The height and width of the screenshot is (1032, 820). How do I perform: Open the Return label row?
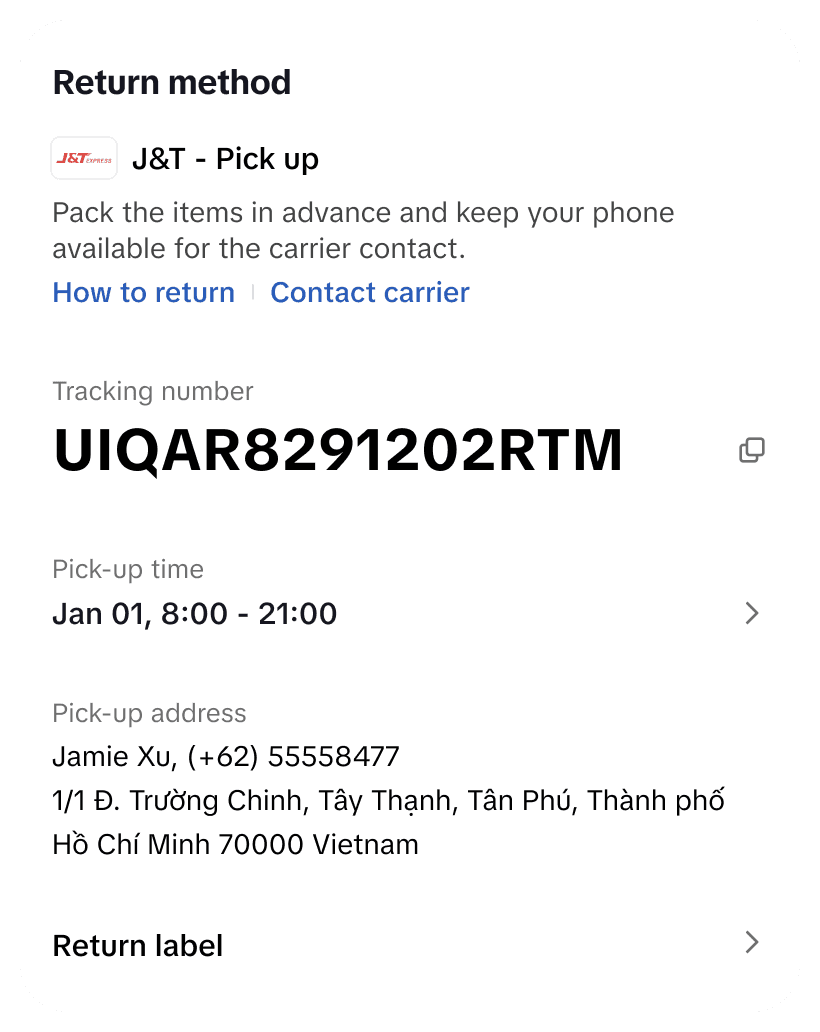[x=408, y=944]
